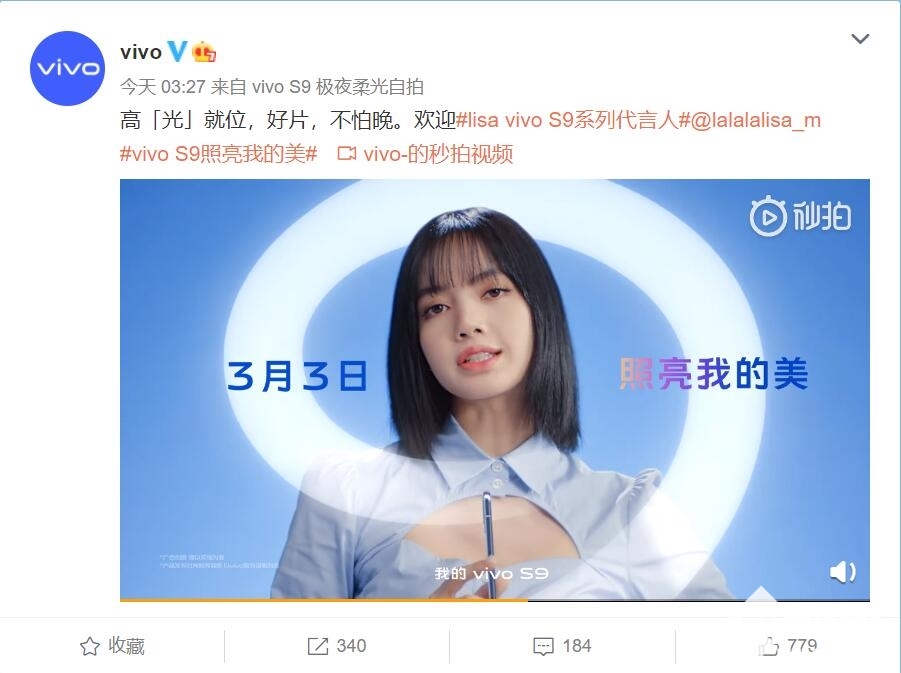Mute the video sound
The width and height of the screenshot is (901, 673).
tap(842, 571)
